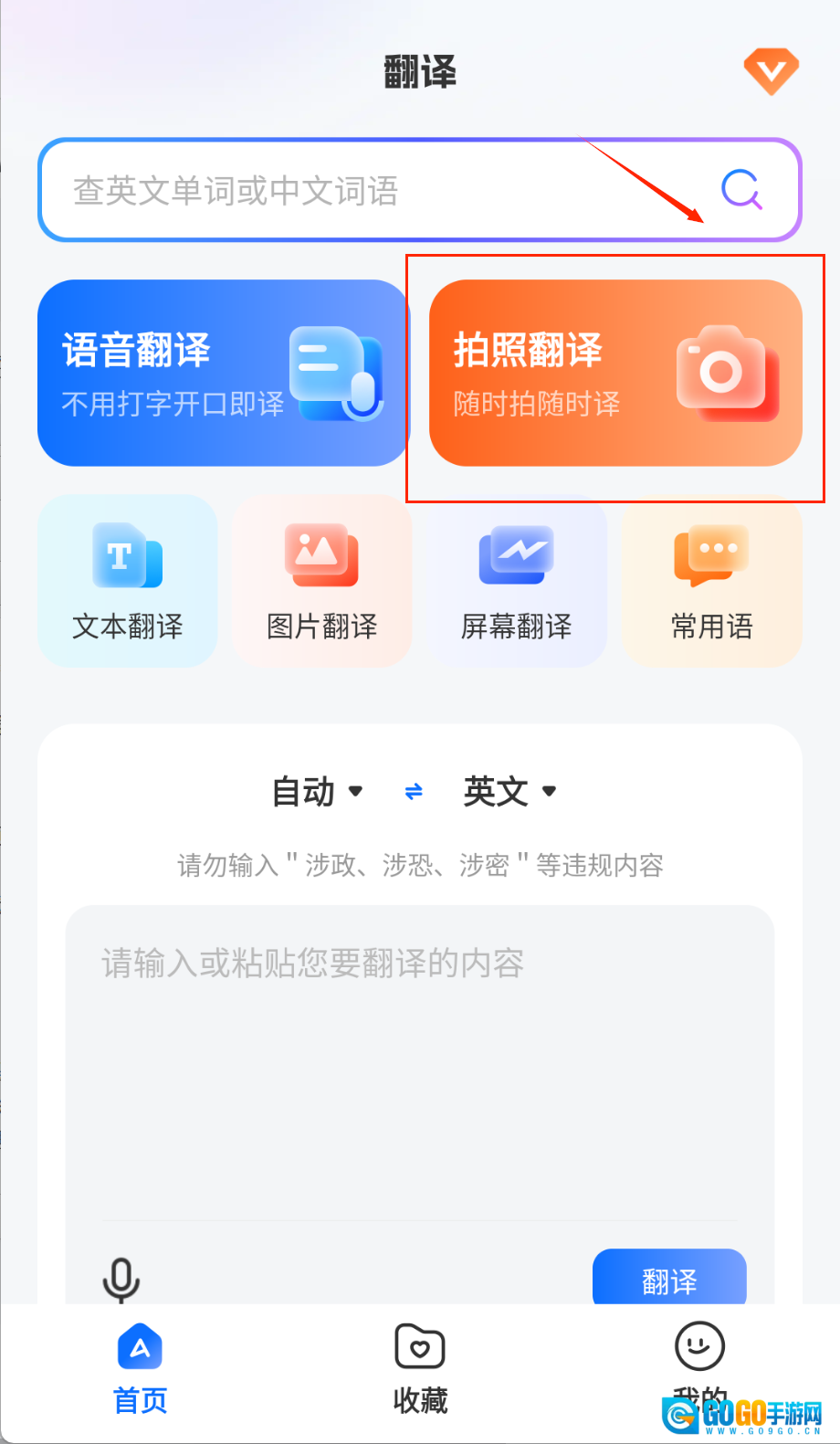The image size is (840, 1444).
Task: Open 屏幕翻译 screen translation
Action: (517, 581)
